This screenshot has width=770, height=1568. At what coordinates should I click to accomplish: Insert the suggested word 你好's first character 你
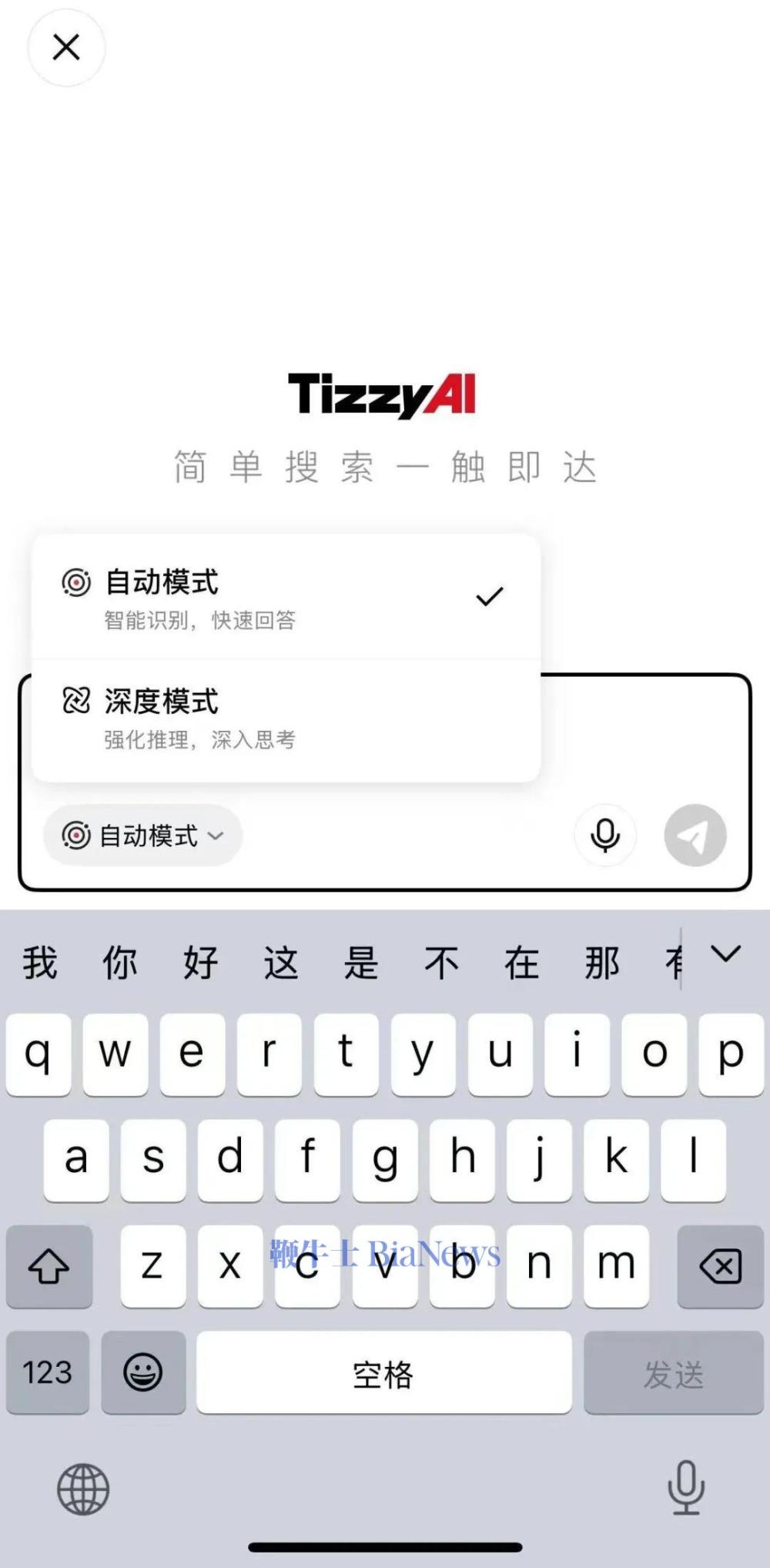[120, 963]
